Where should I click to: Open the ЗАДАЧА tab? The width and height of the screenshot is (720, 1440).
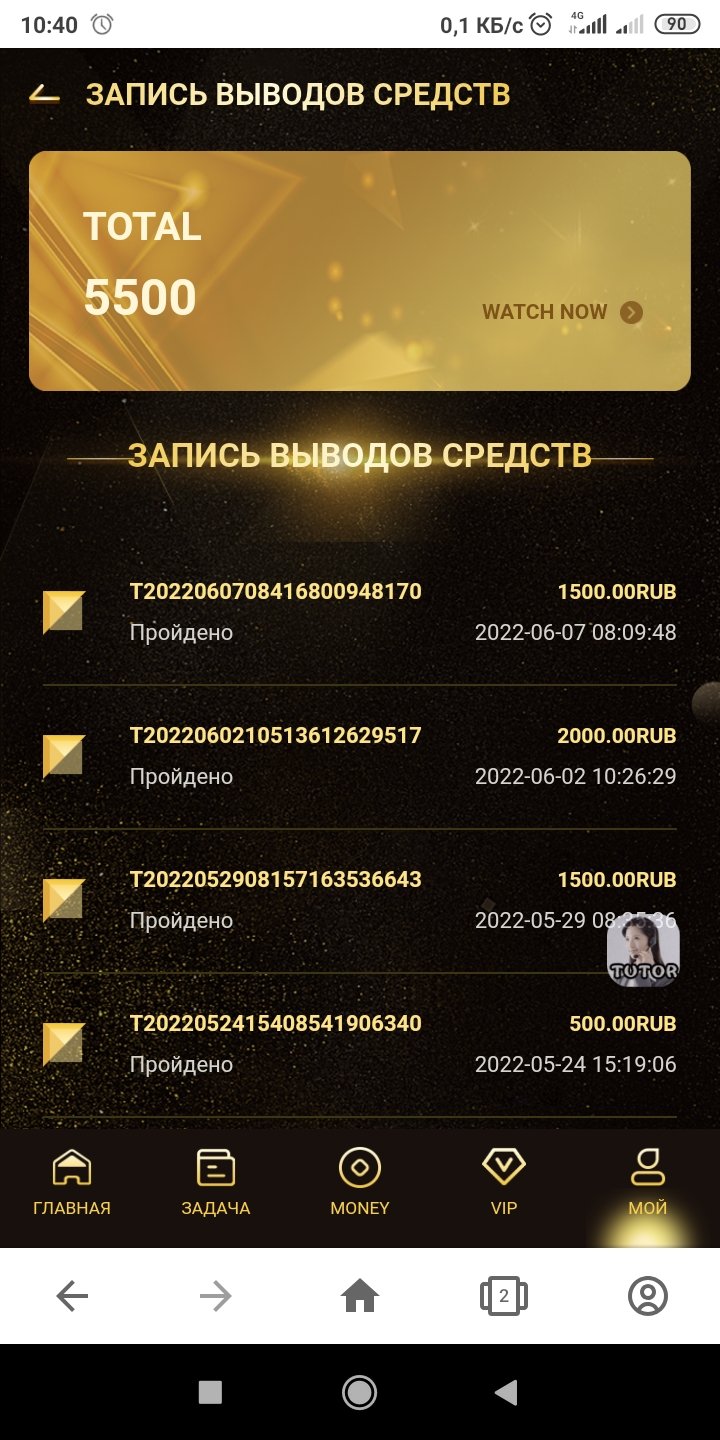point(216,1183)
